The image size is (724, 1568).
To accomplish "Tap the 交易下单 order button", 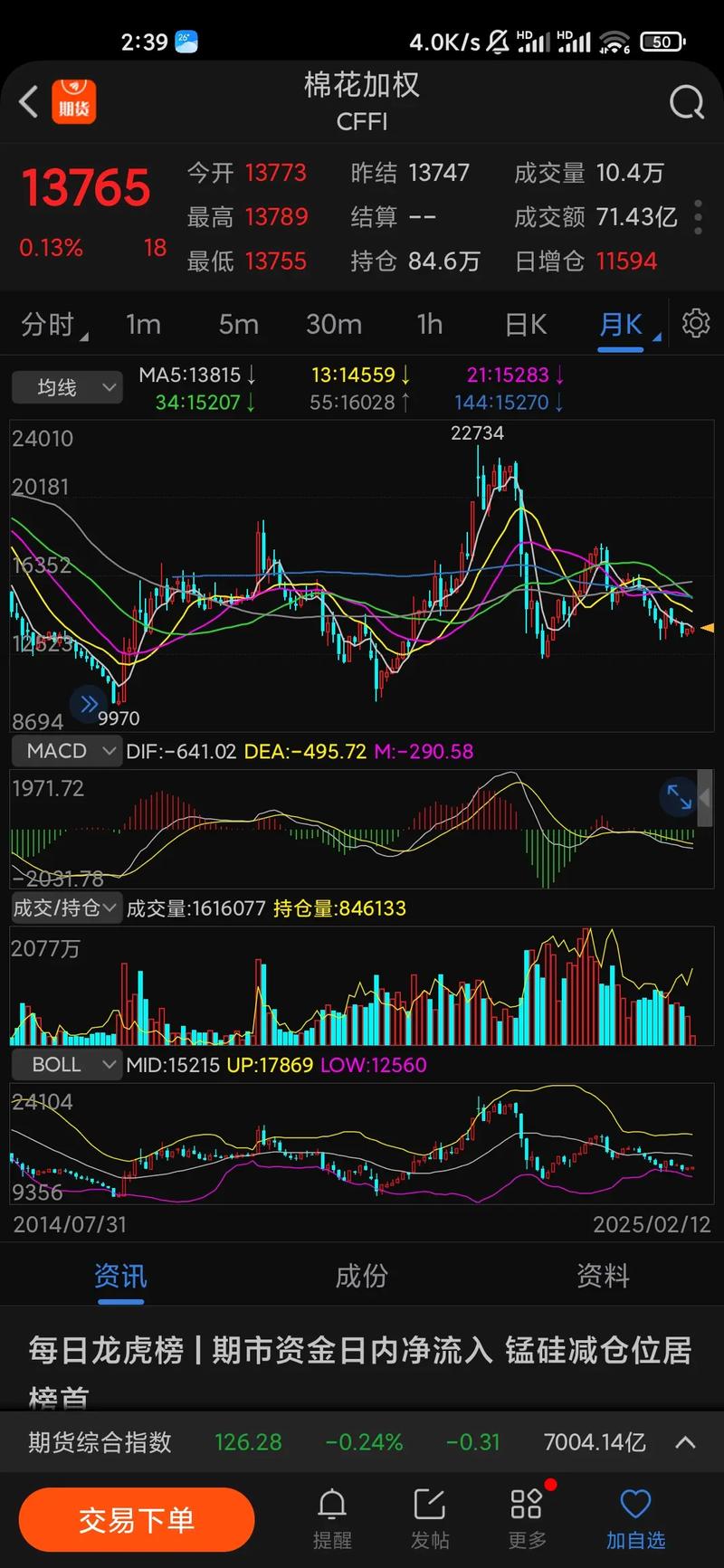I will 136,1520.
